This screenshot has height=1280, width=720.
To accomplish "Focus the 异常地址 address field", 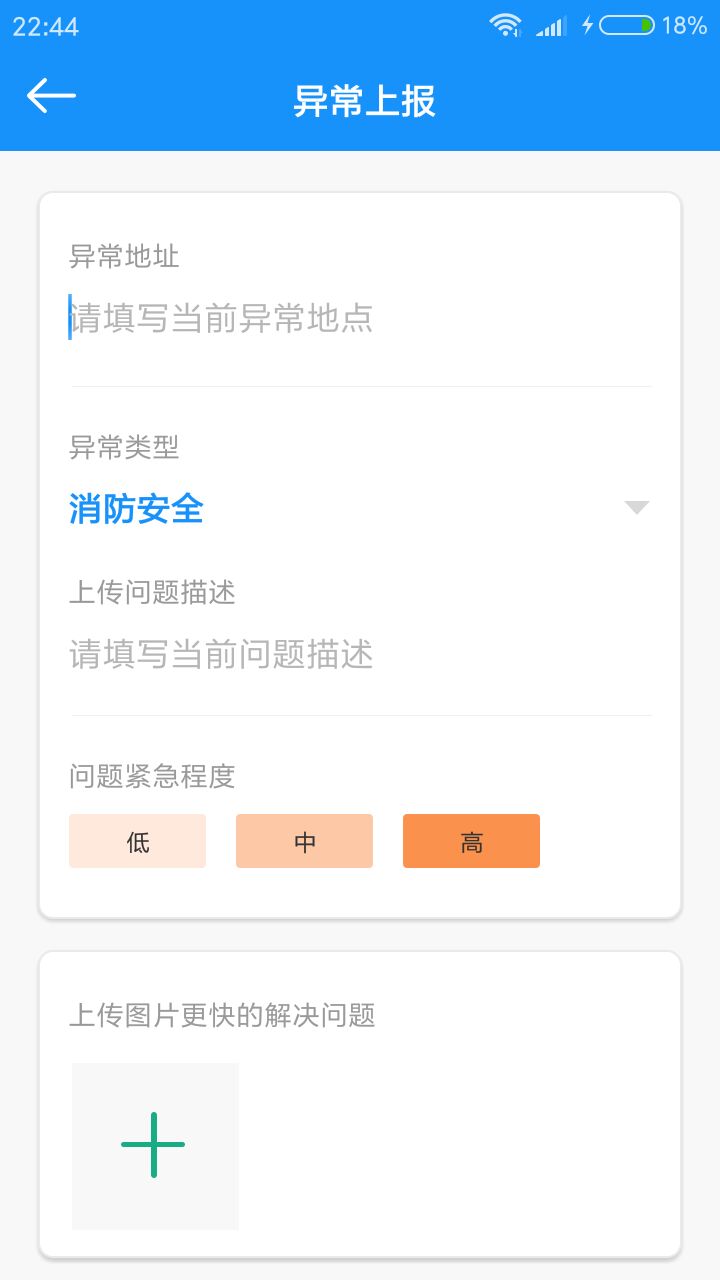I will 360,320.
